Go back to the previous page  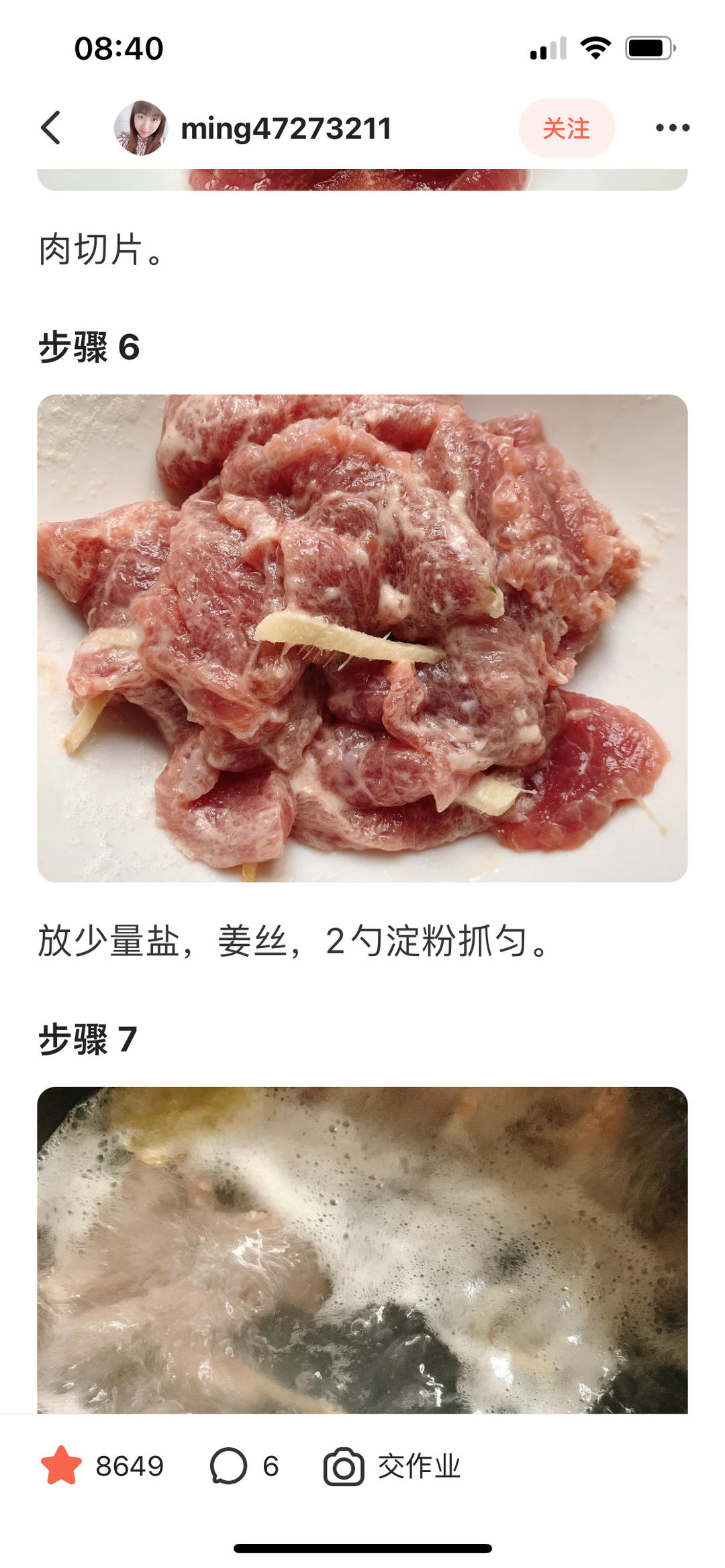point(51,127)
